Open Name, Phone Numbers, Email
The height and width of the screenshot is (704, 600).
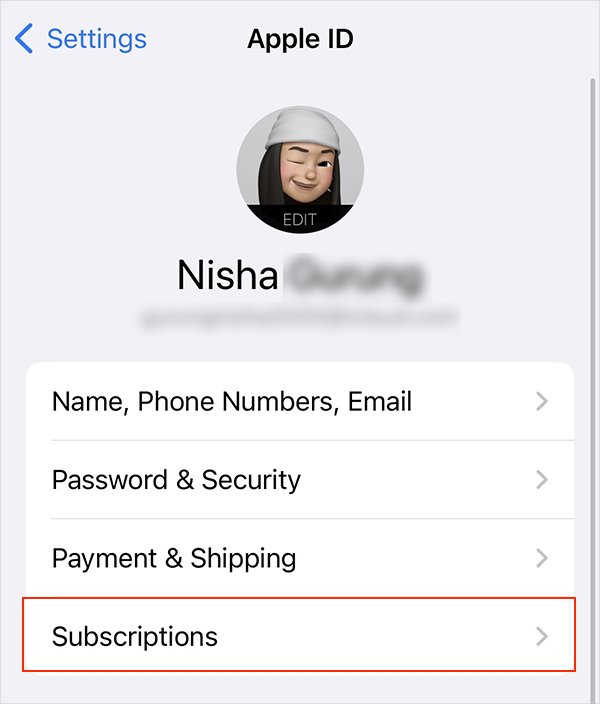click(300, 402)
